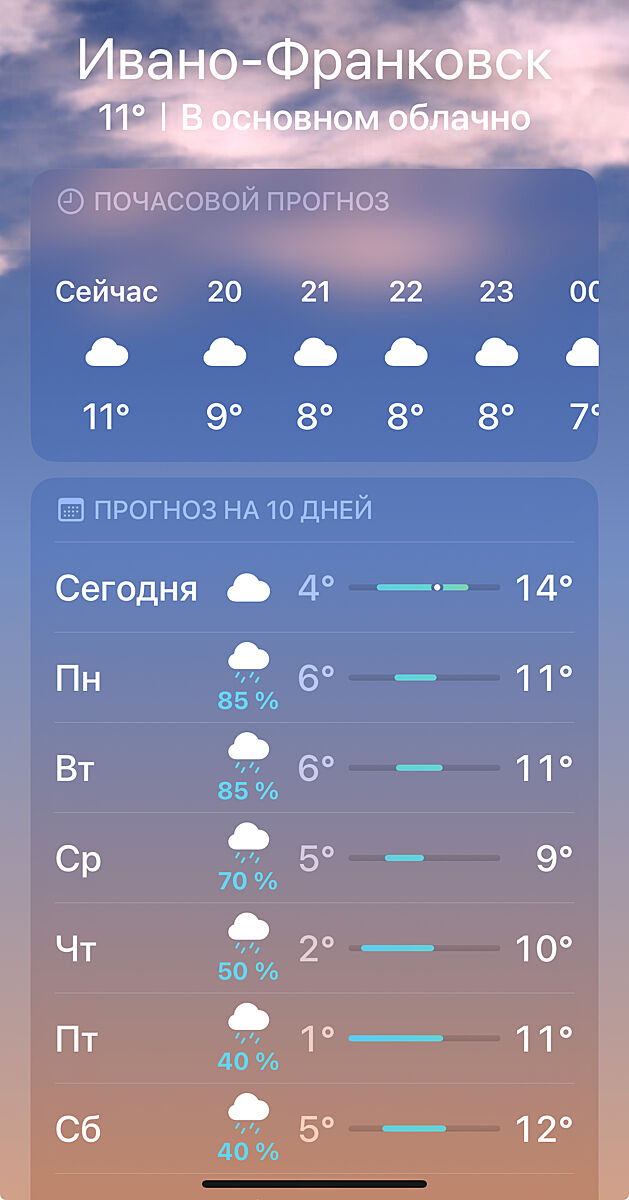Open today's forecast row (Сегодня)
Image resolution: width=629 pixels, height=1200 pixels.
[314, 588]
